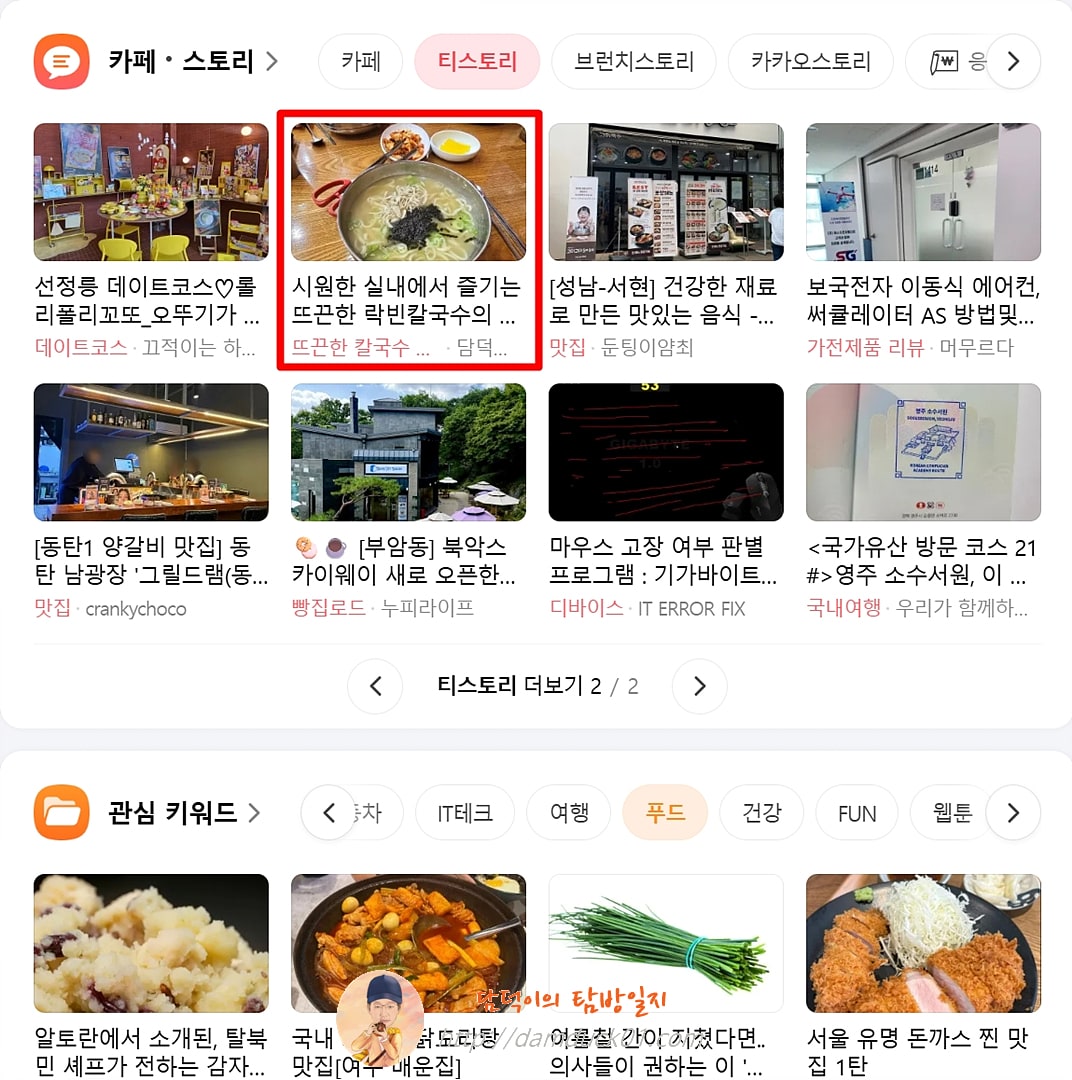1072x1080 pixels.
Task: Enable the FUN keyword filter
Action: 856,812
